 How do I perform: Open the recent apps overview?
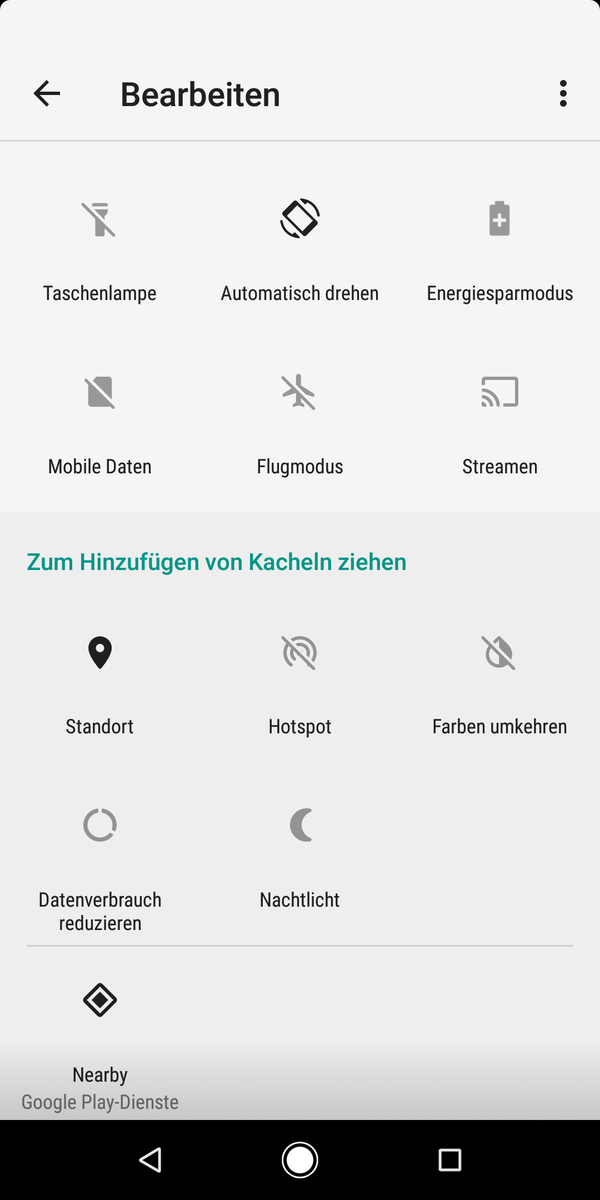[450, 1160]
